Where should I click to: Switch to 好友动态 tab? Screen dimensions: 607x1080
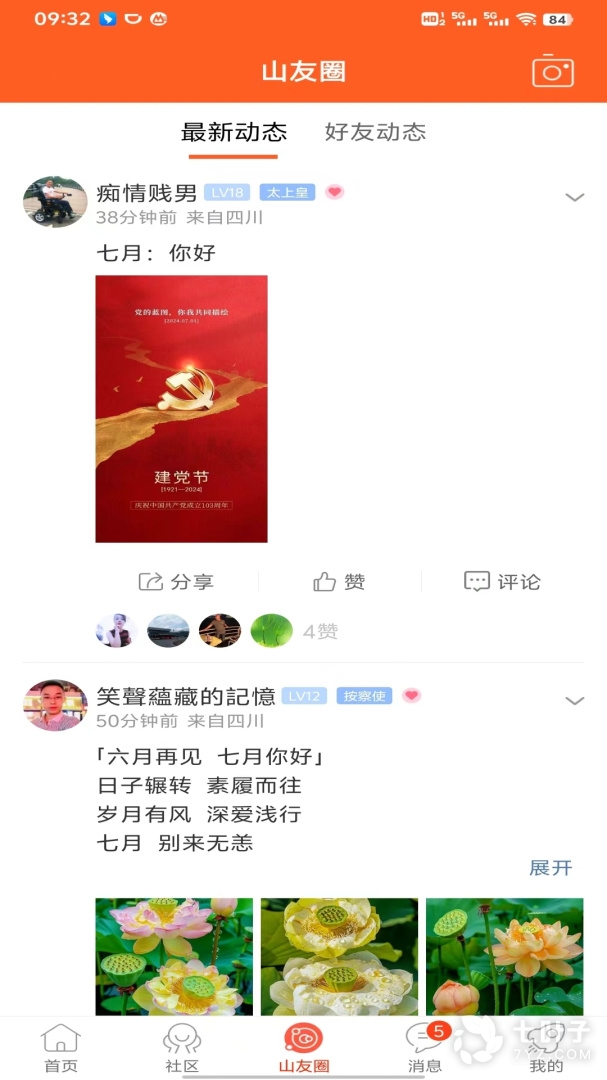375,132
